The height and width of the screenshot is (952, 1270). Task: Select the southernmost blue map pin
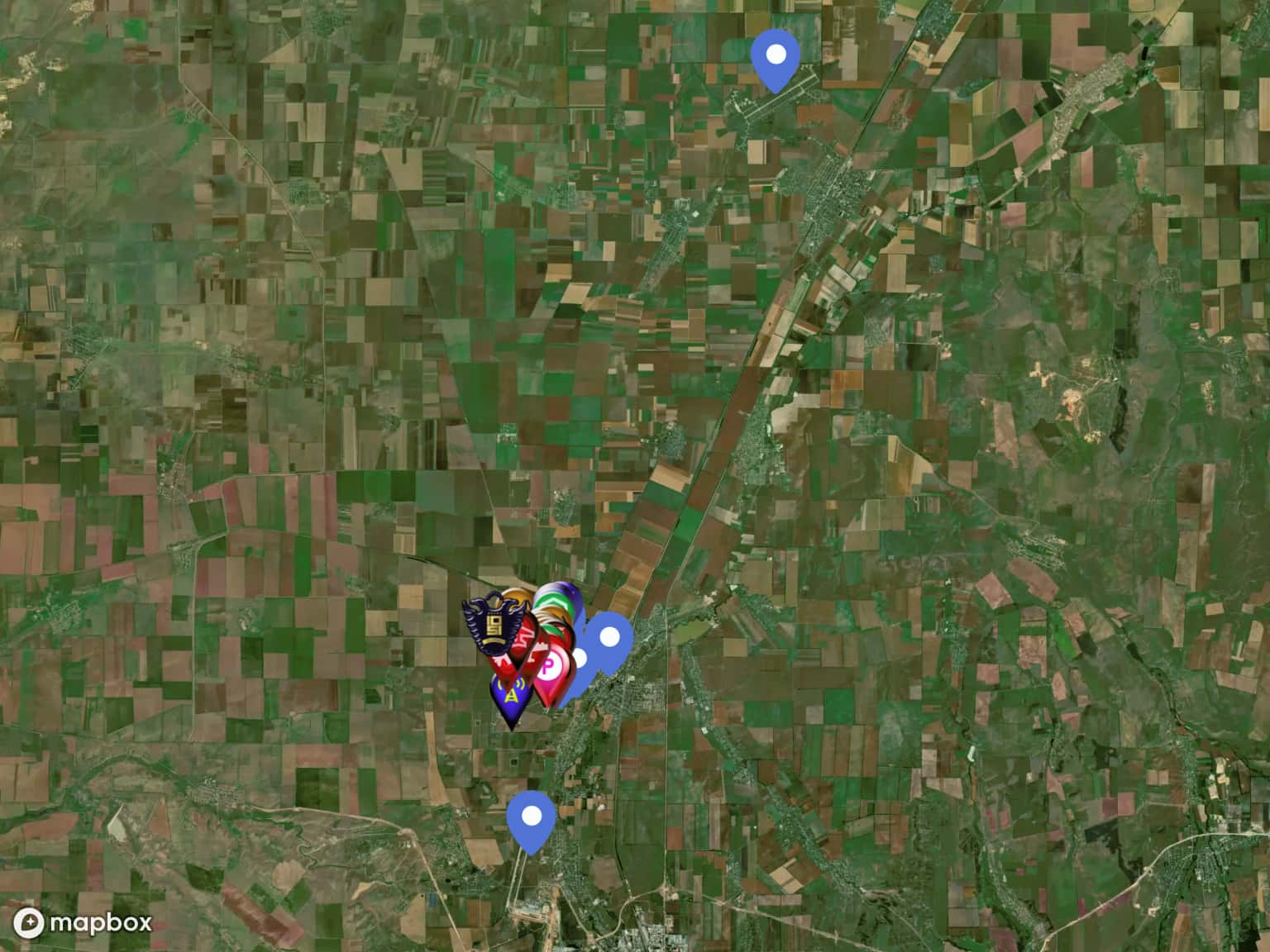point(531,818)
